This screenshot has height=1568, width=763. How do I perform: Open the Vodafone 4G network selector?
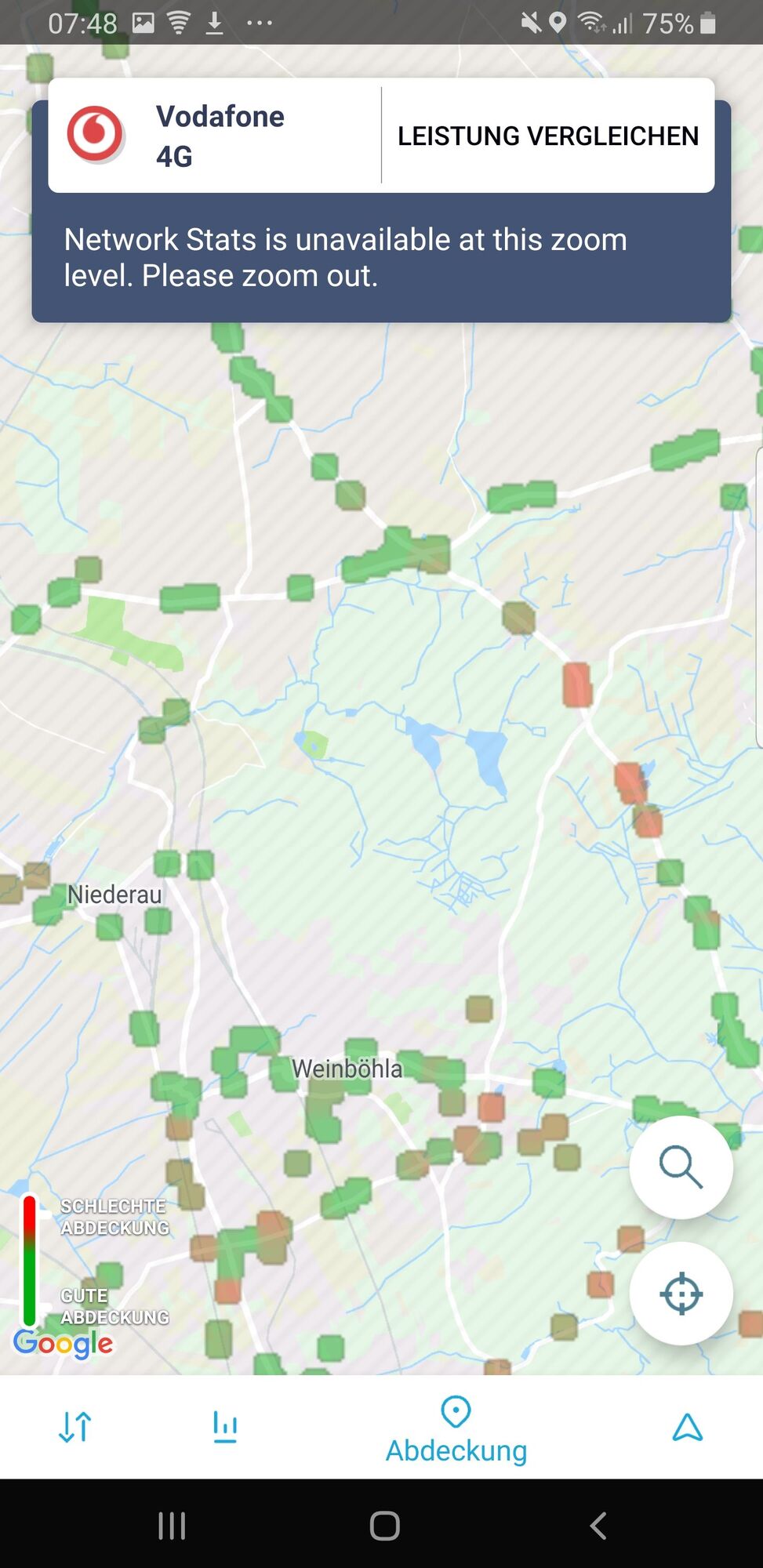point(213,136)
